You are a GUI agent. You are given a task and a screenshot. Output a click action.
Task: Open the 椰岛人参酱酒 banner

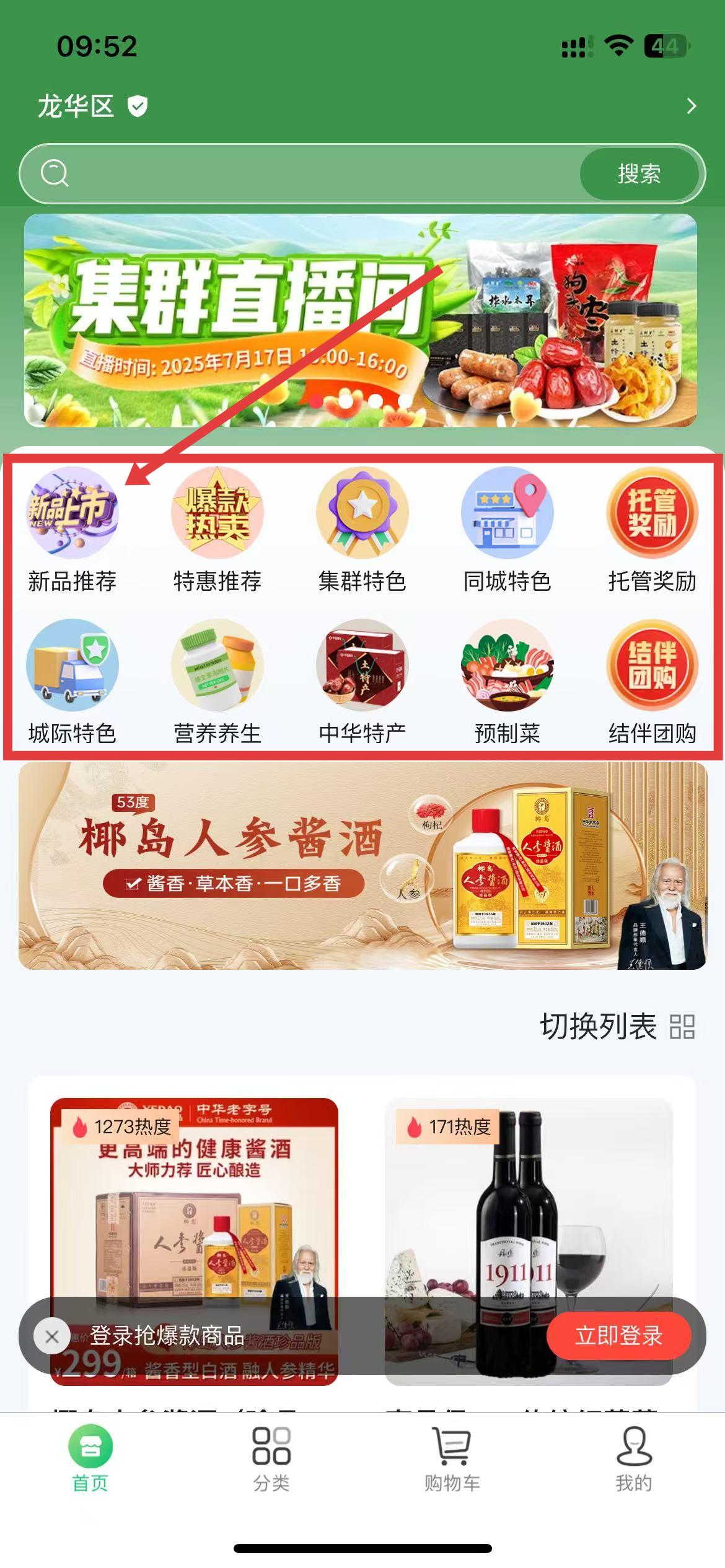click(362, 866)
